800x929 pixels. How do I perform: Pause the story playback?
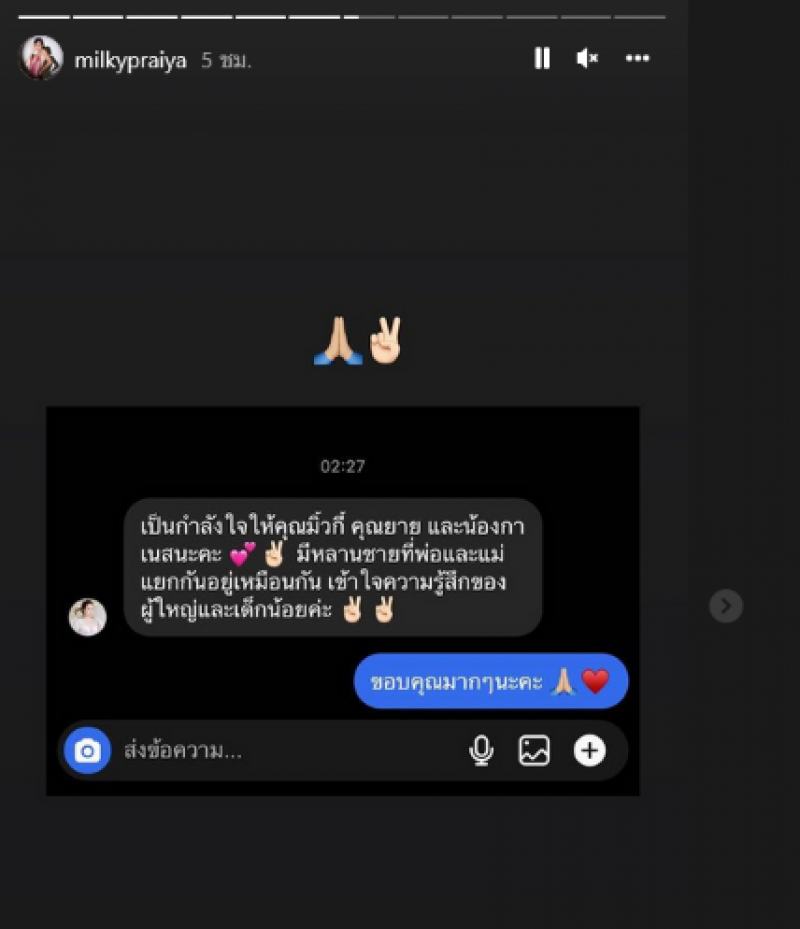tap(542, 59)
